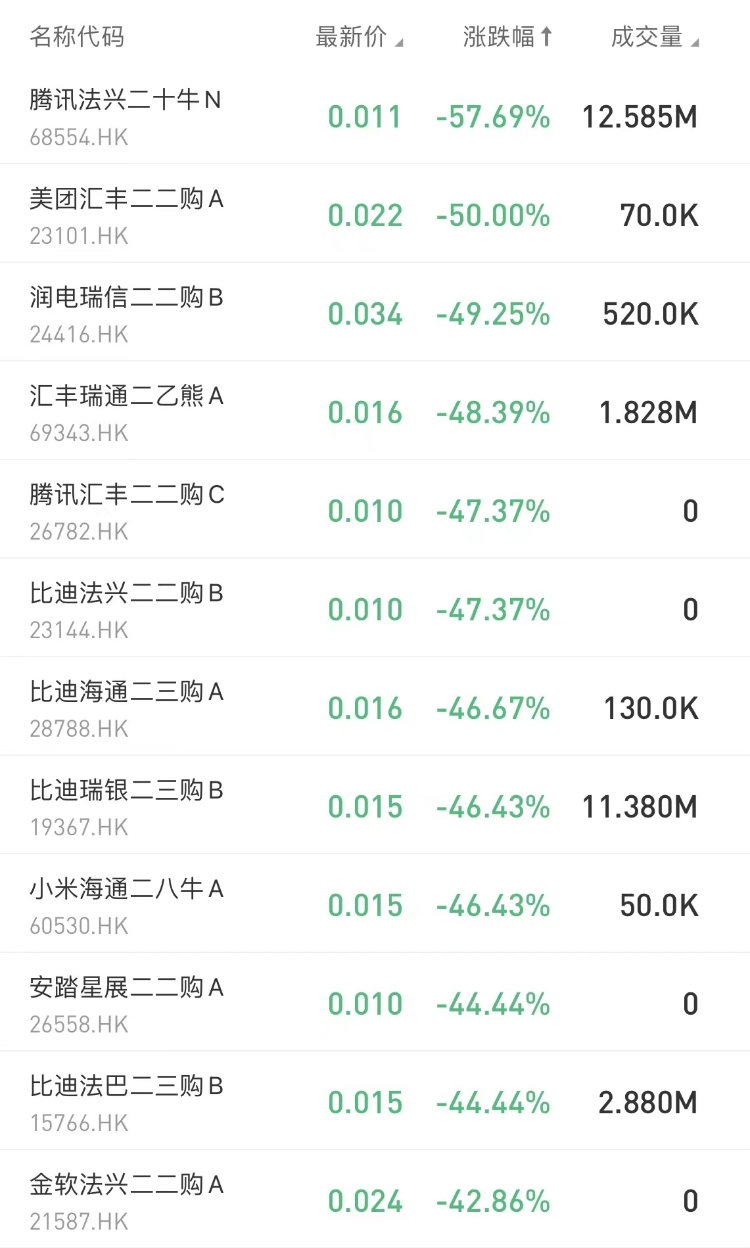
Task: View 润电瑞信二二购B 24416.HK quote
Action: (x=375, y=312)
